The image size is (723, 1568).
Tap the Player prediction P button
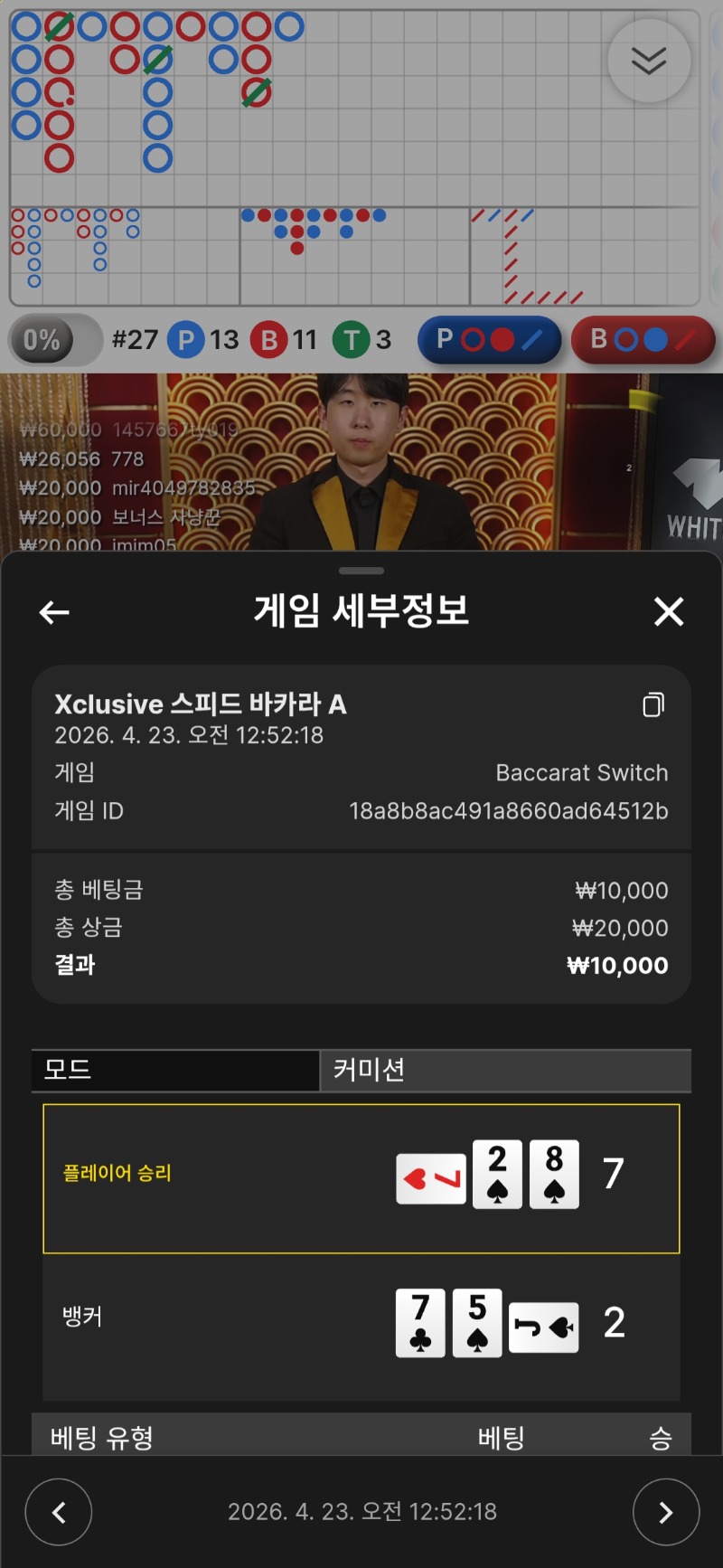[x=489, y=340]
